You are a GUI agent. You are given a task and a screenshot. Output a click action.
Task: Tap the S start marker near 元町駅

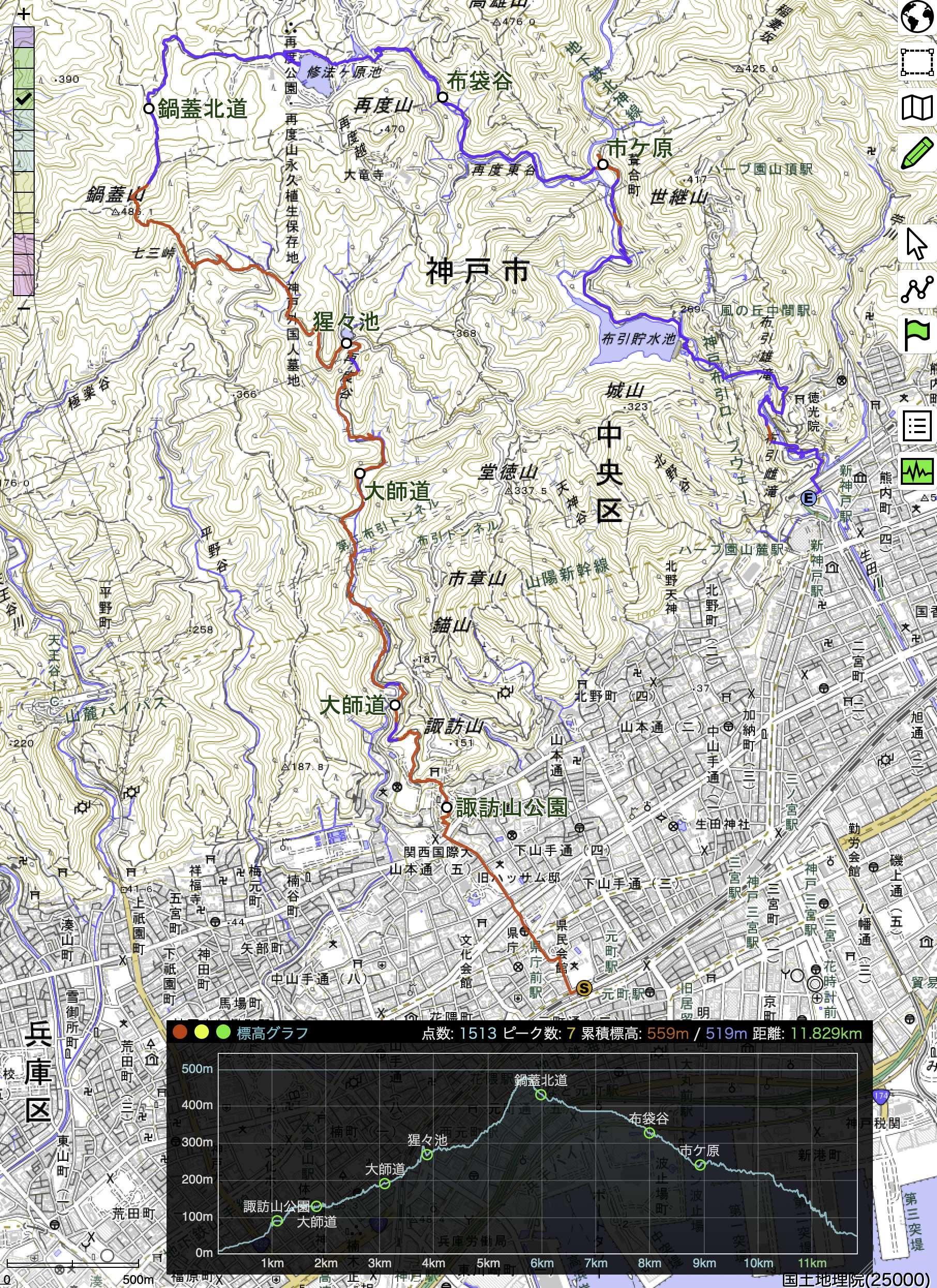pyautogui.click(x=583, y=988)
